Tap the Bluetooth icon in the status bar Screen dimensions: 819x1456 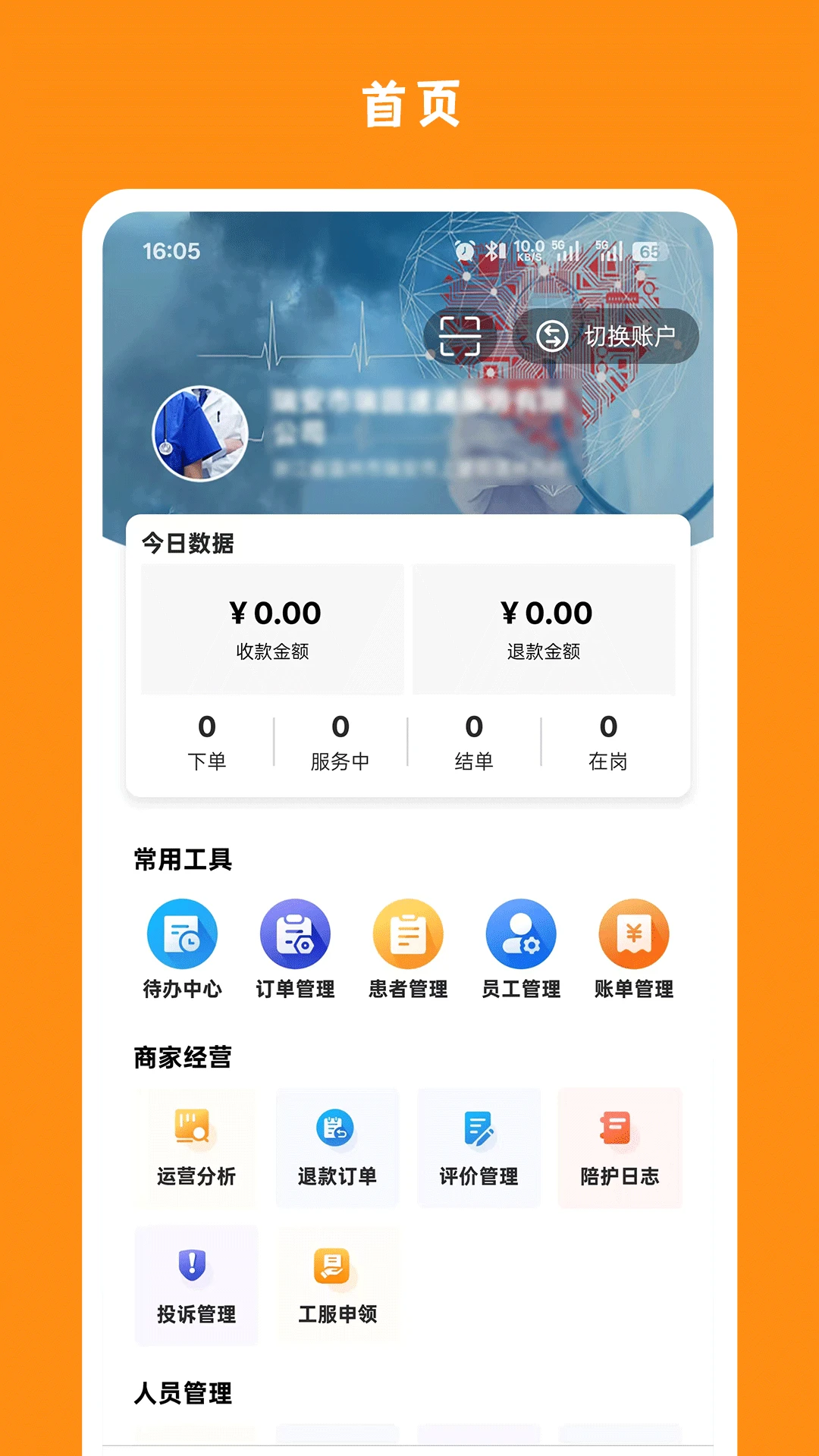click(x=495, y=252)
